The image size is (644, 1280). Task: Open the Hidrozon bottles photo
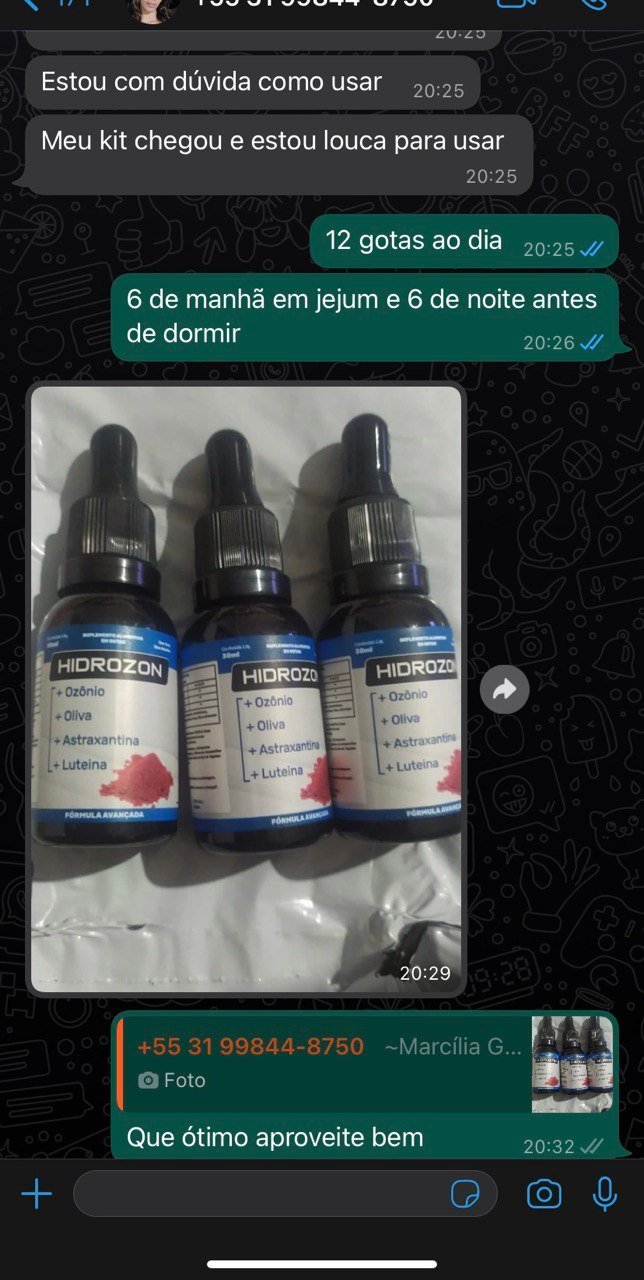point(246,688)
